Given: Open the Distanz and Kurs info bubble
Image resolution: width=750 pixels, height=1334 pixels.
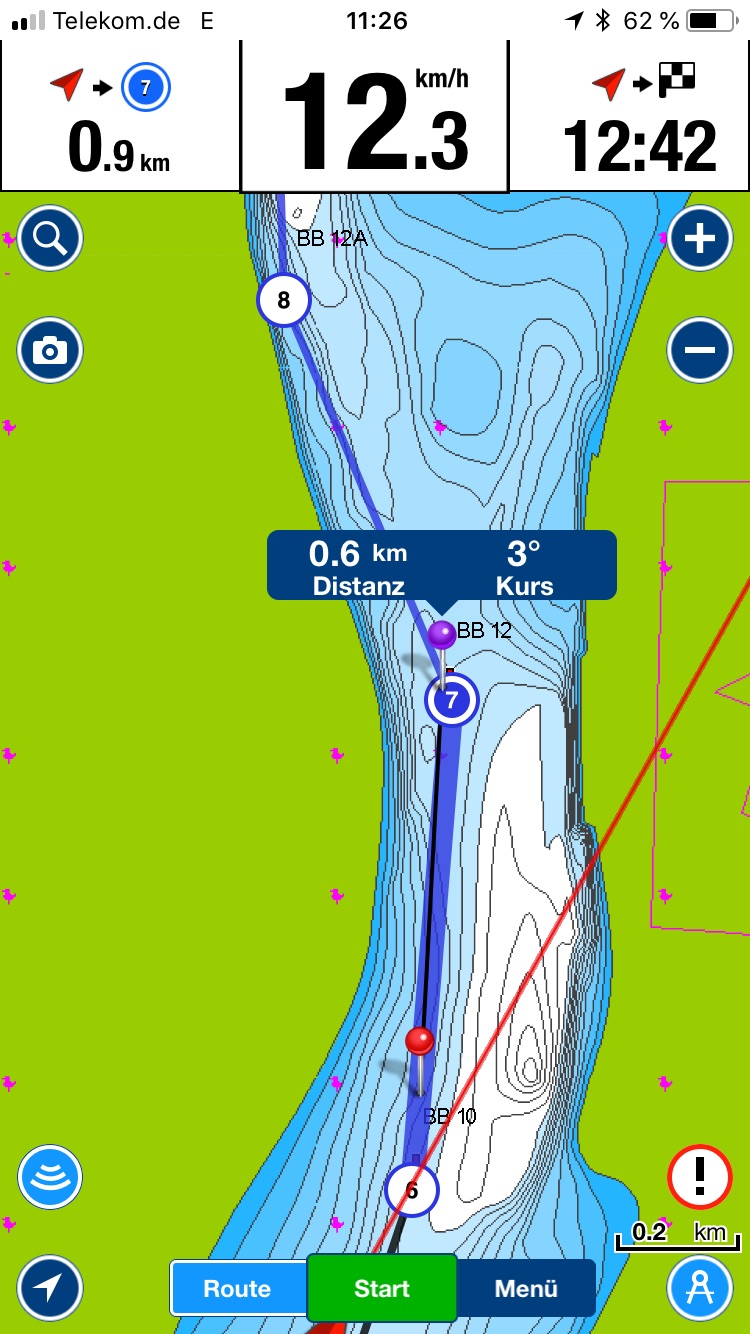Looking at the screenshot, I should 442,566.
